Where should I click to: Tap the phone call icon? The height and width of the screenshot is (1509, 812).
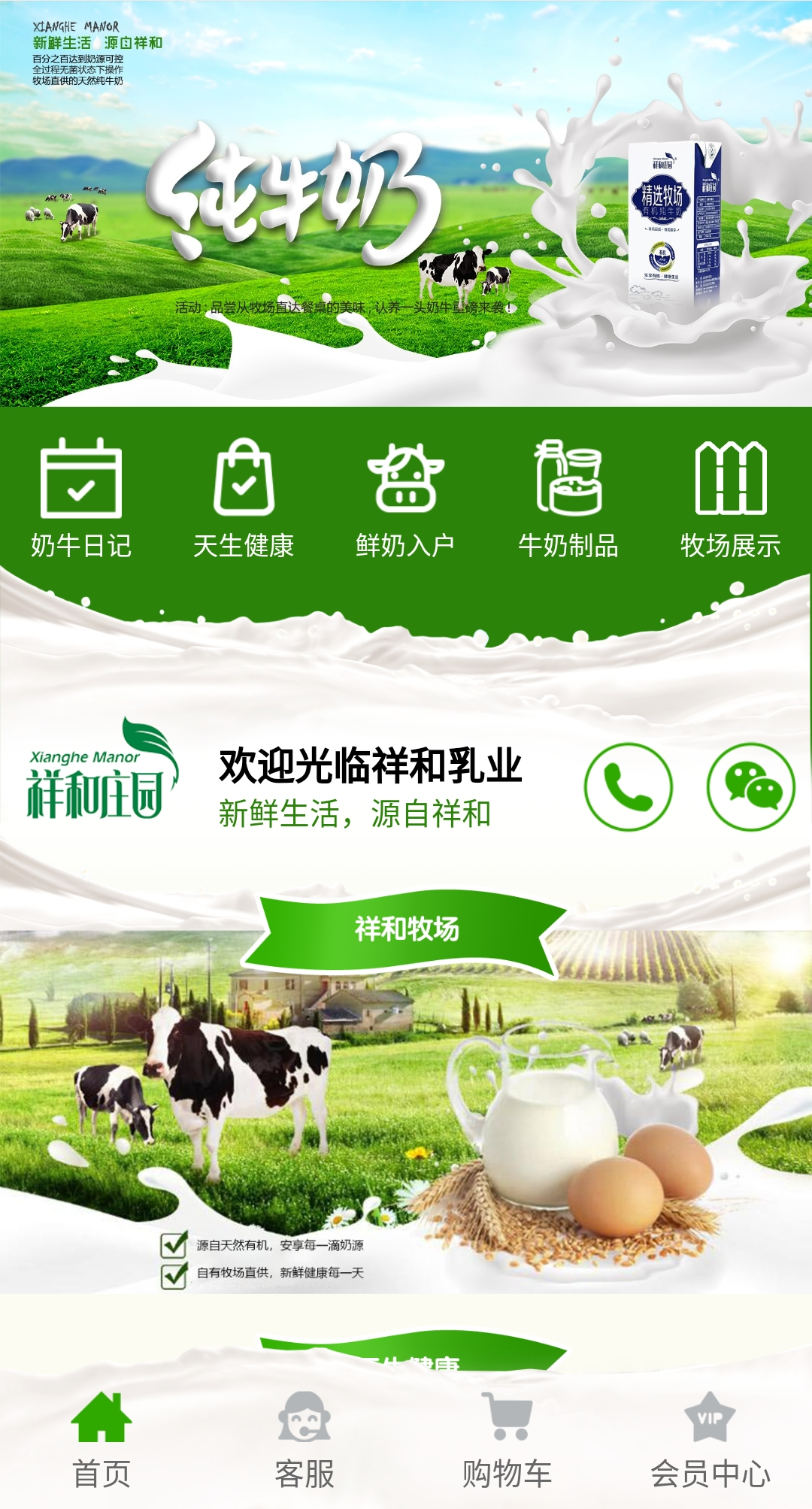(629, 786)
